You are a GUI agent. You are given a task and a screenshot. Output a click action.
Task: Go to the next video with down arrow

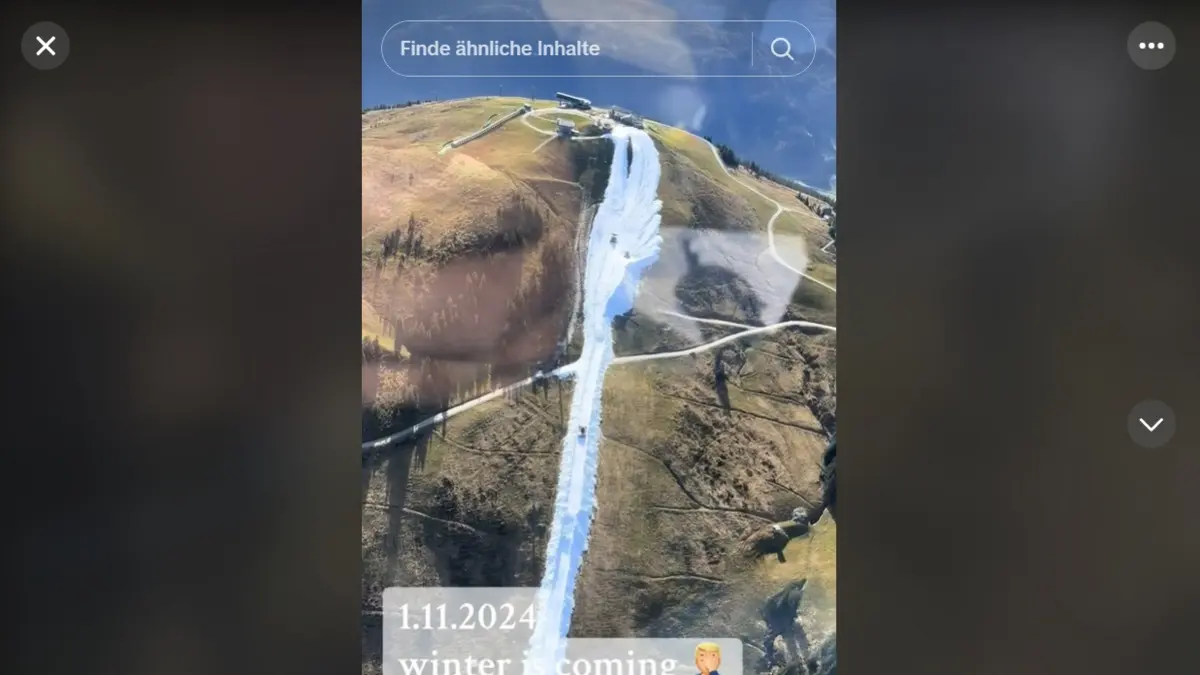tap(1151, 424)
